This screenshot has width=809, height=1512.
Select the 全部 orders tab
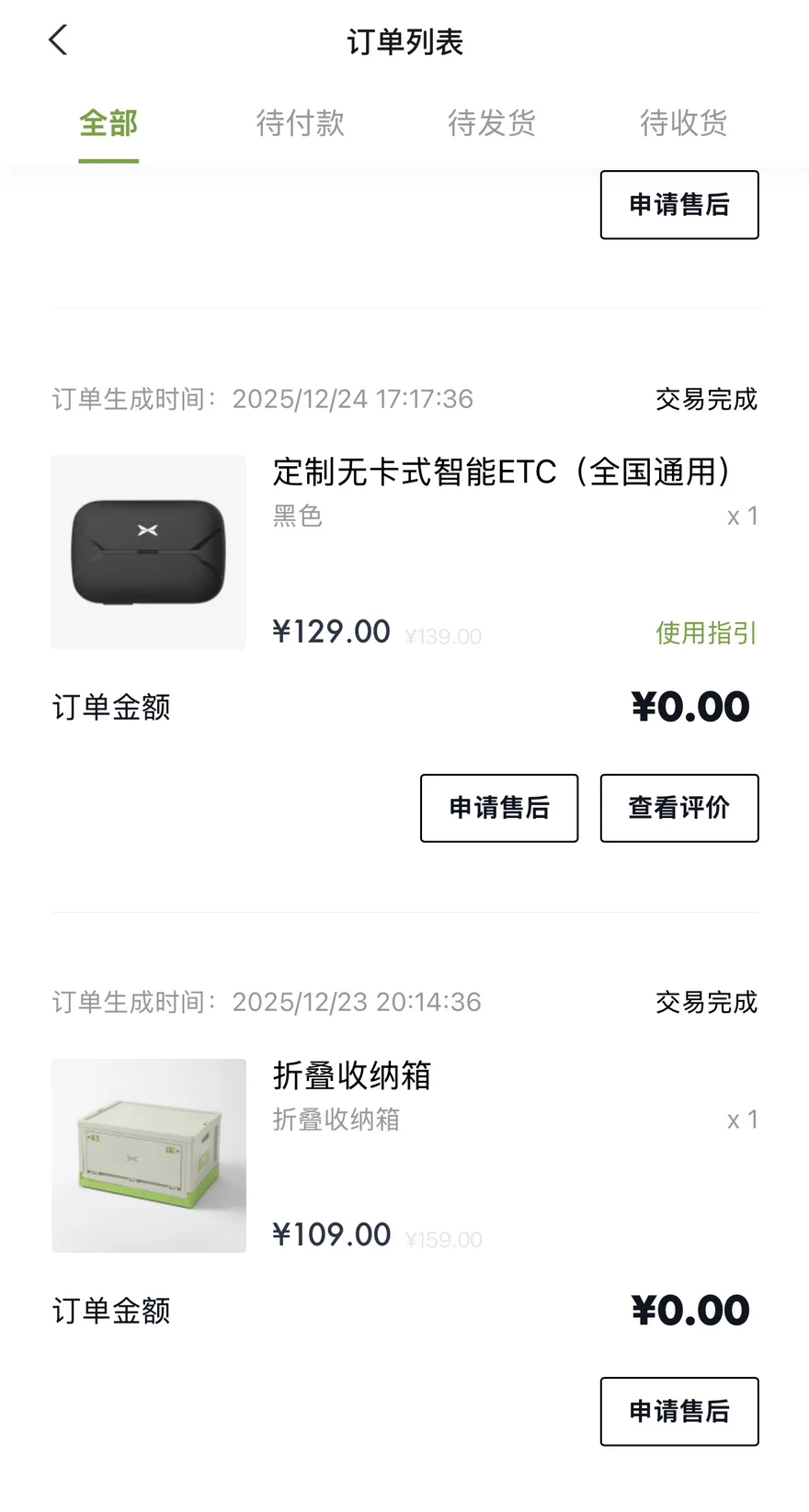click(x=108, y=123)
